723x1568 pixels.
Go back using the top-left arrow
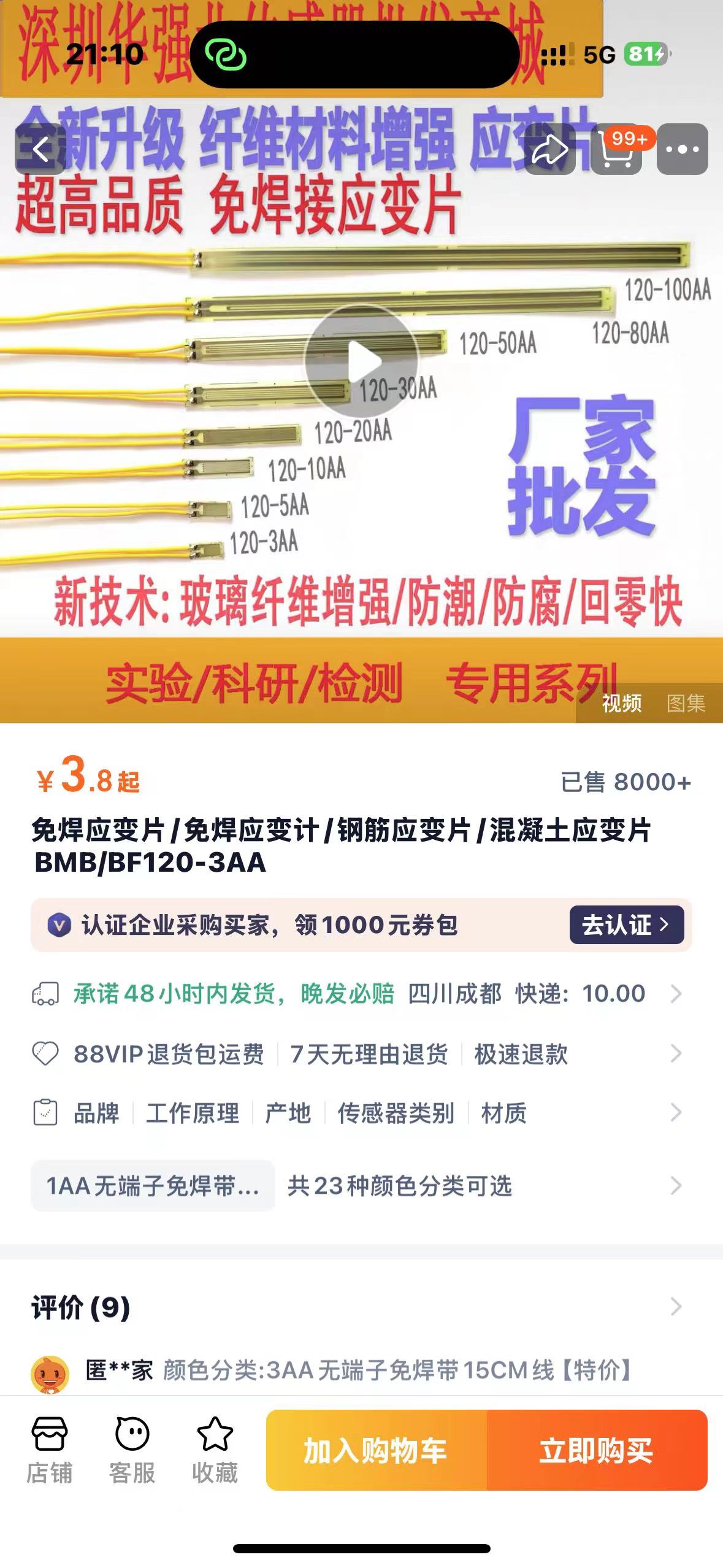pyautogui.click(x=40, y=149)
